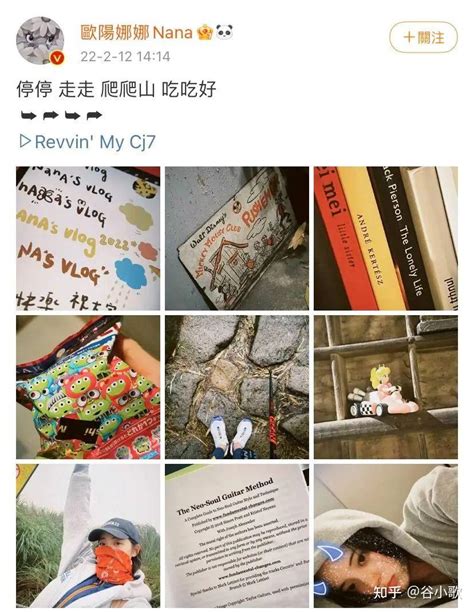Open 歐陽娜娜 Nana's profile avatar
The height and width of the screenshot is (612, 474).
tap(40, 40)
